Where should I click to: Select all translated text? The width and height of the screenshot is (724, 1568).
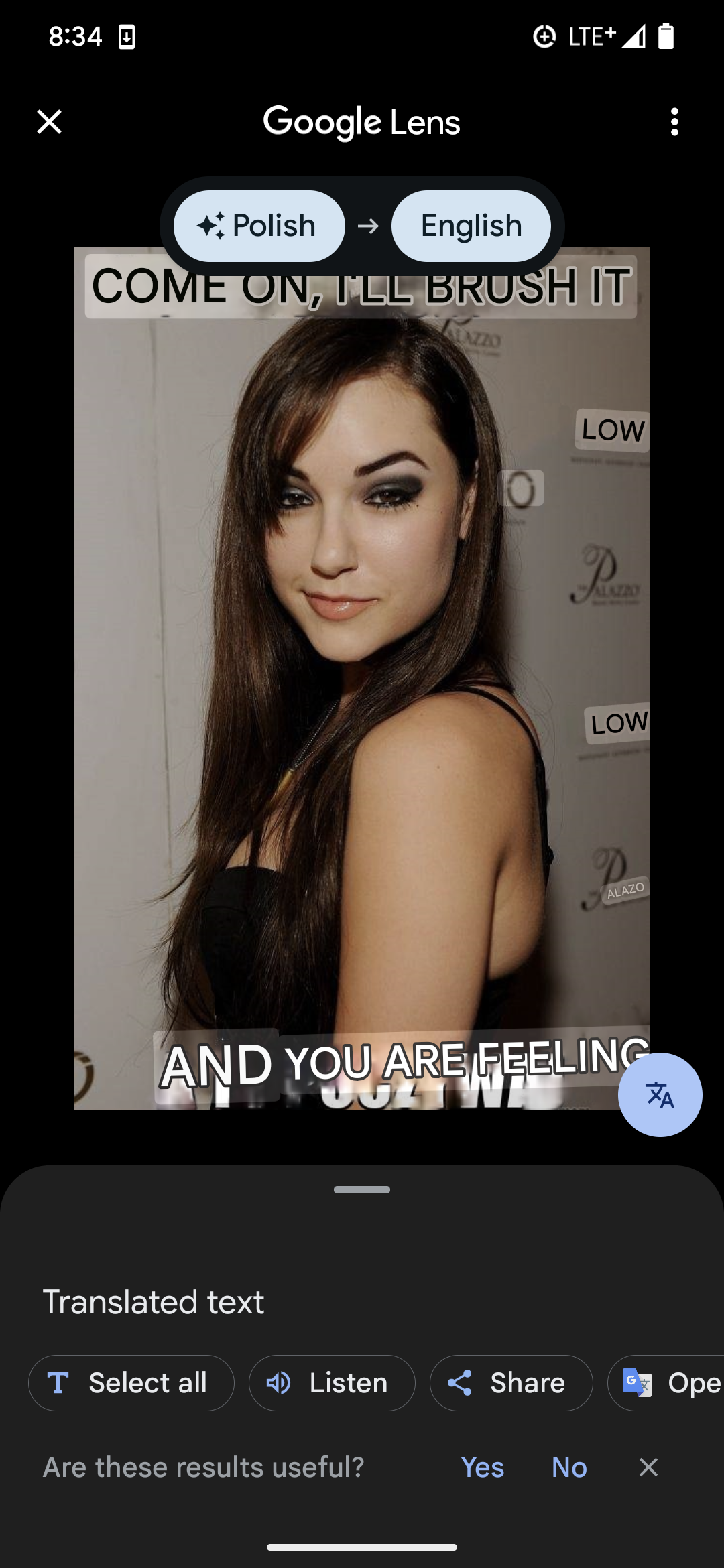pyautogui.click(x=131, y=1383)
